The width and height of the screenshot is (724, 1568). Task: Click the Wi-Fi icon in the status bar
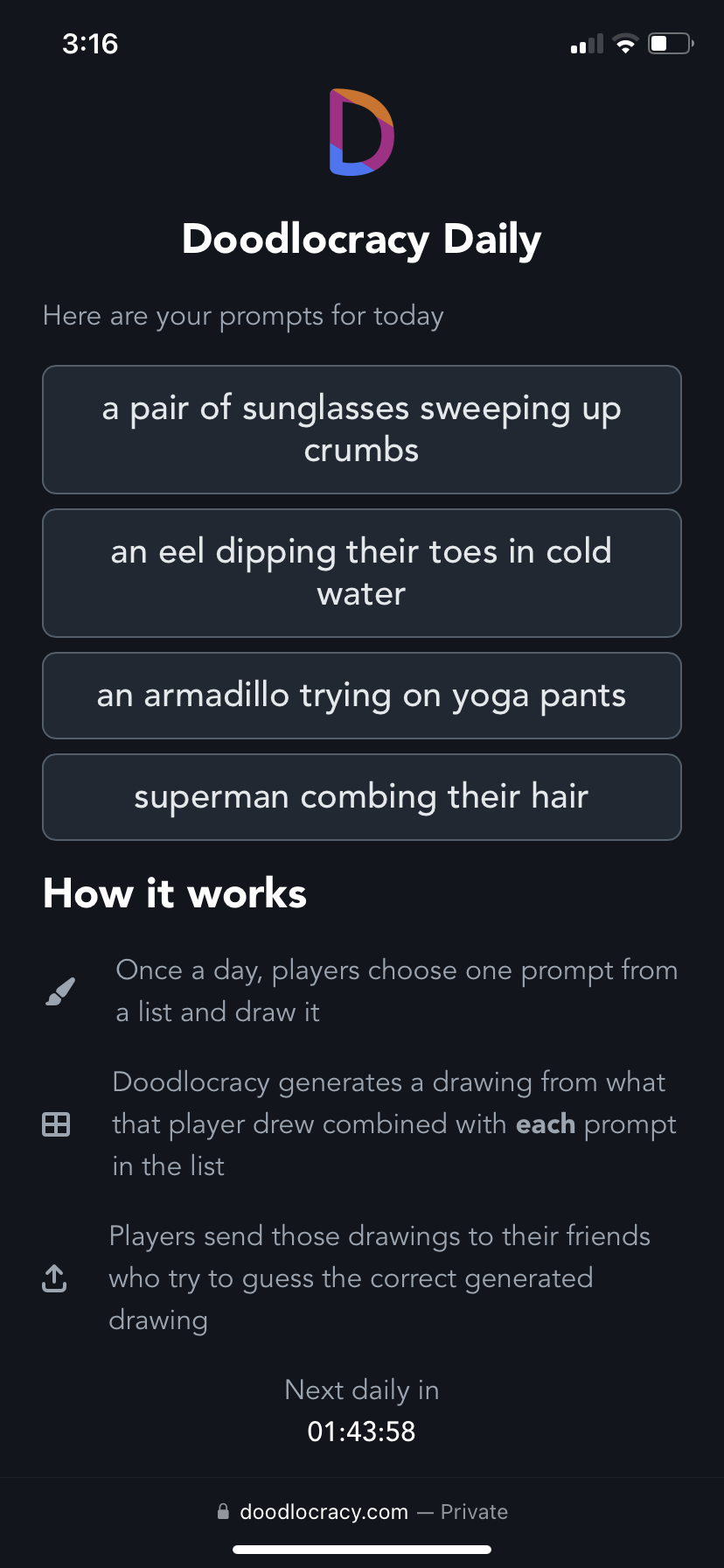626,43
